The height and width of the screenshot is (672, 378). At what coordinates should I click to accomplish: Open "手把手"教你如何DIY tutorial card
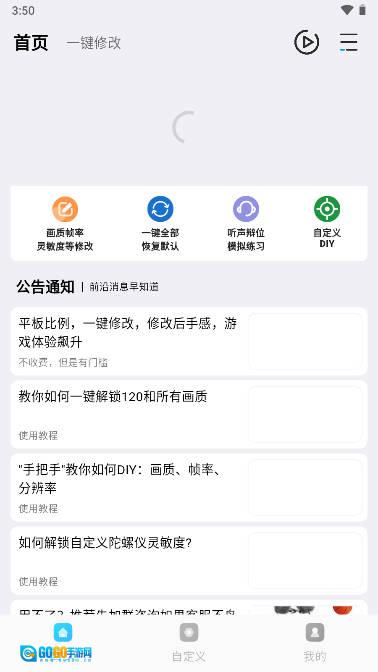point(189,488)
